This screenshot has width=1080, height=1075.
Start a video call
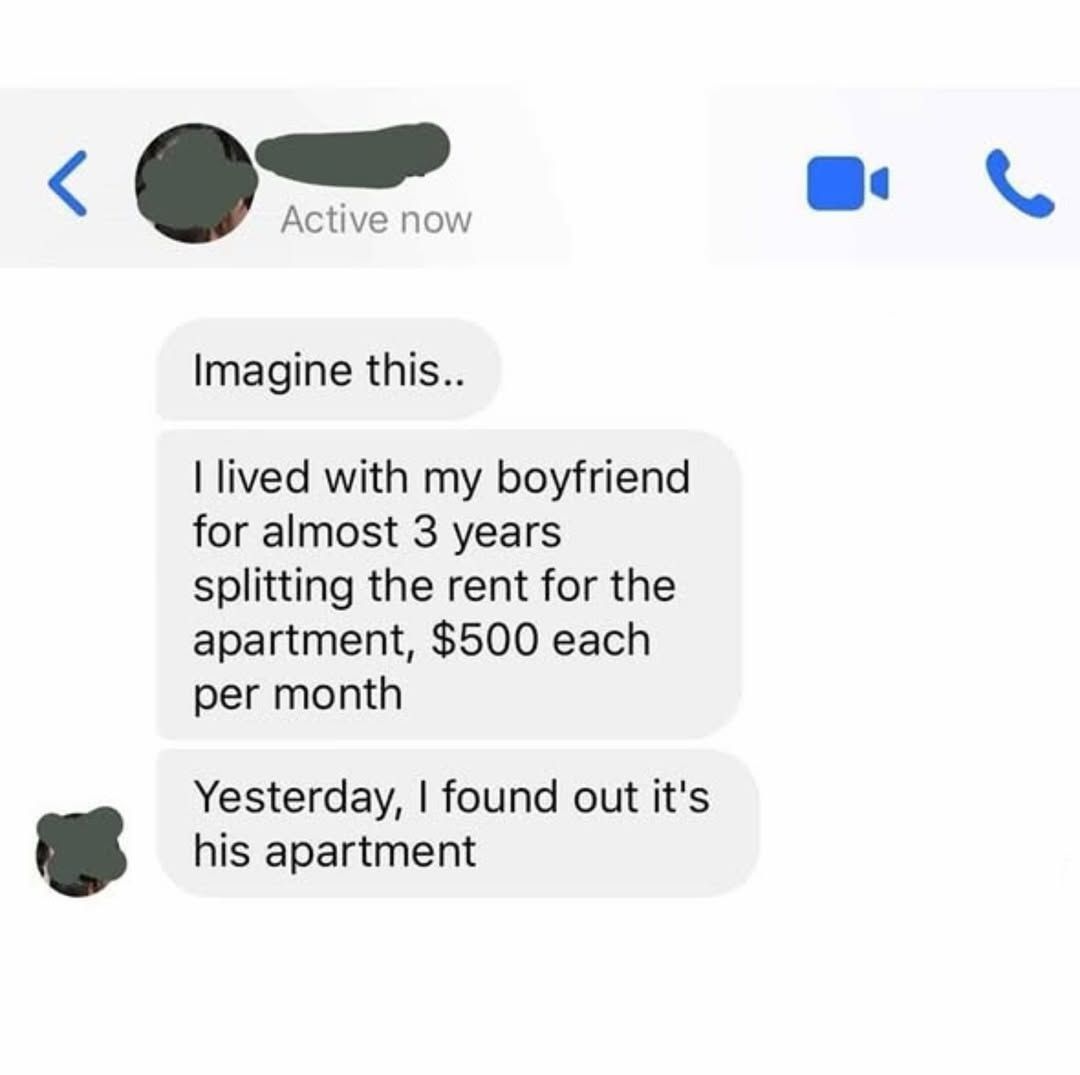(x=845, y=183)
